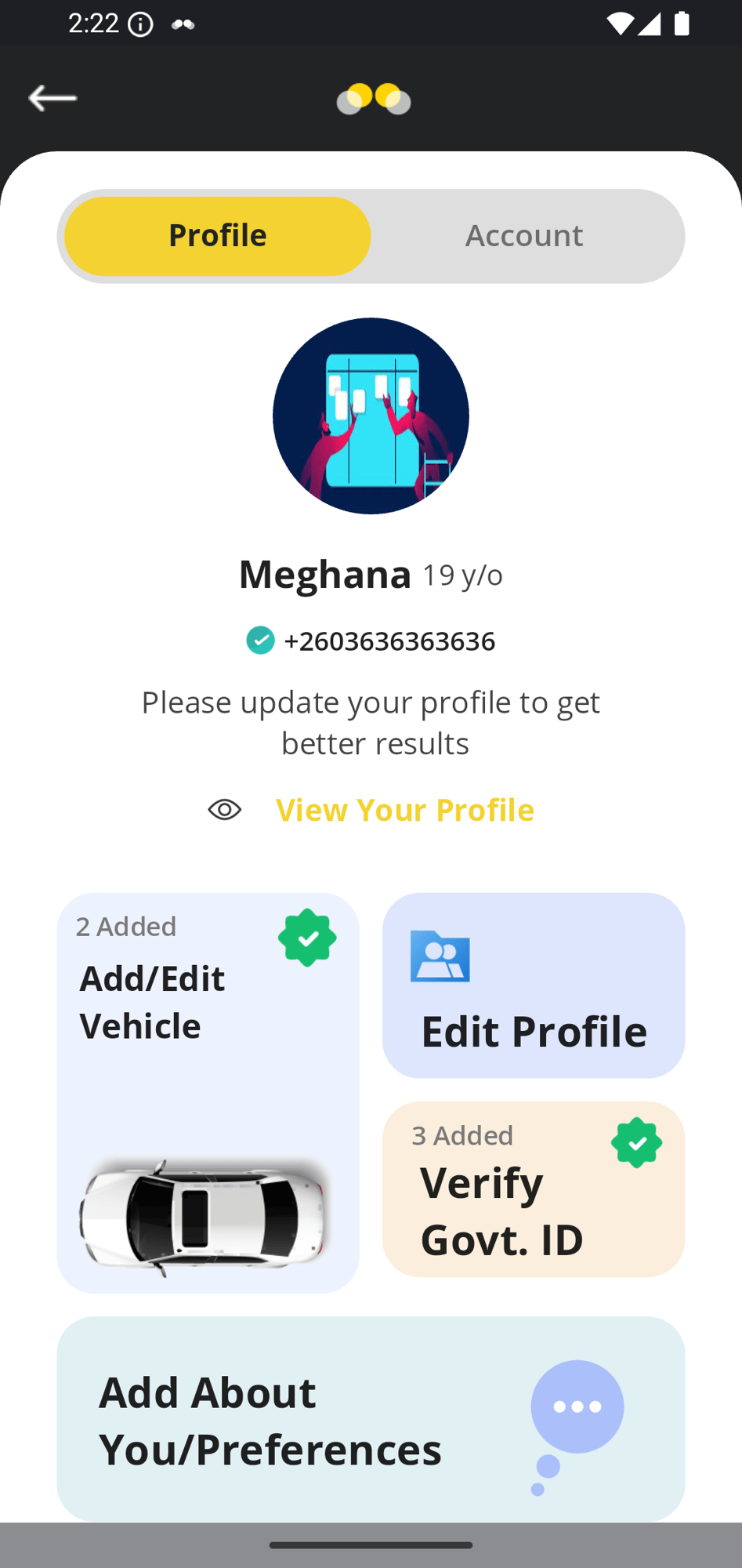Open View Your Profile link
The width and height of the screenshot is (742, 1568).
pyautogui.click(x=404, y=810)
